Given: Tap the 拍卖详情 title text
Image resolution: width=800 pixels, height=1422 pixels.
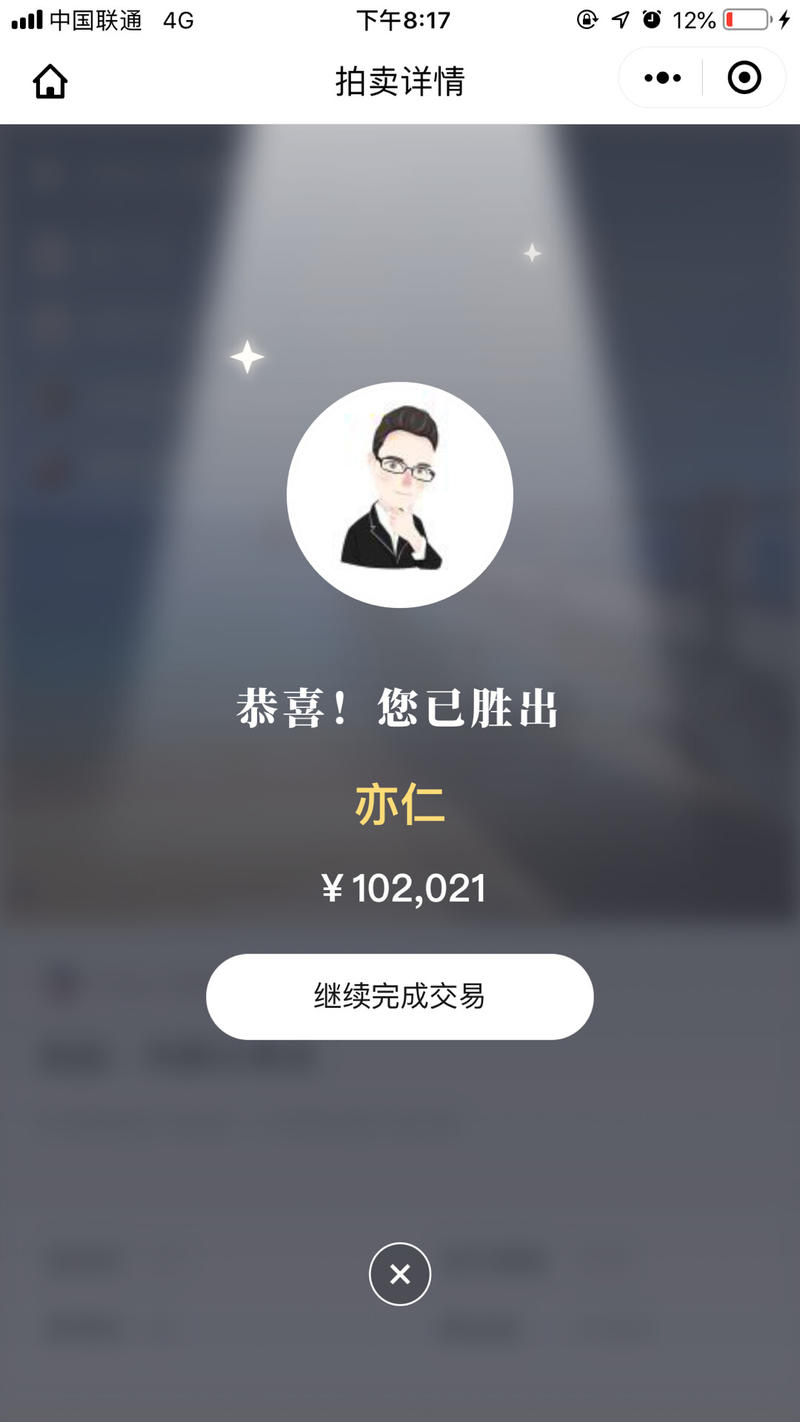Looking at the screenshot, I should click(x=400, y=80).
